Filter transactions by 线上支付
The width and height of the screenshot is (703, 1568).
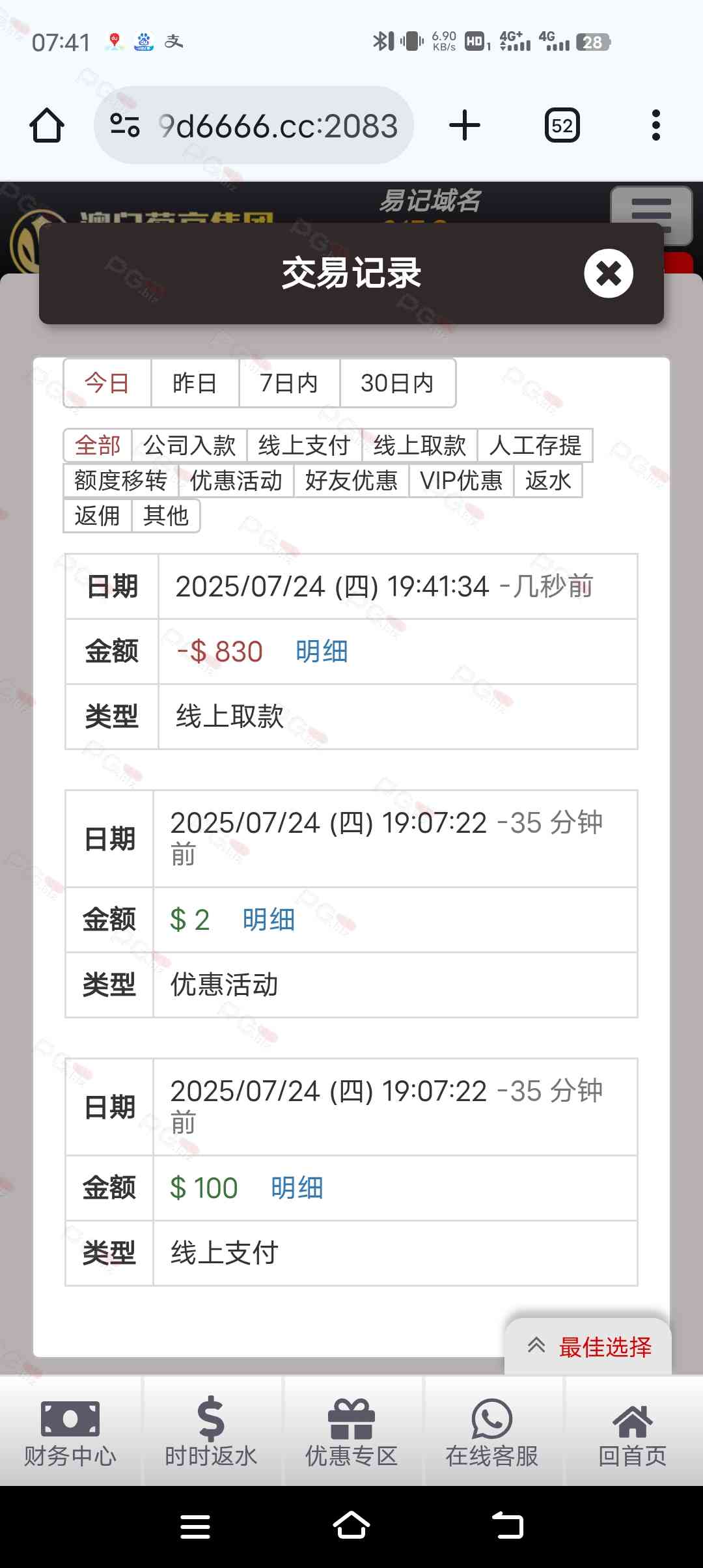304,446
